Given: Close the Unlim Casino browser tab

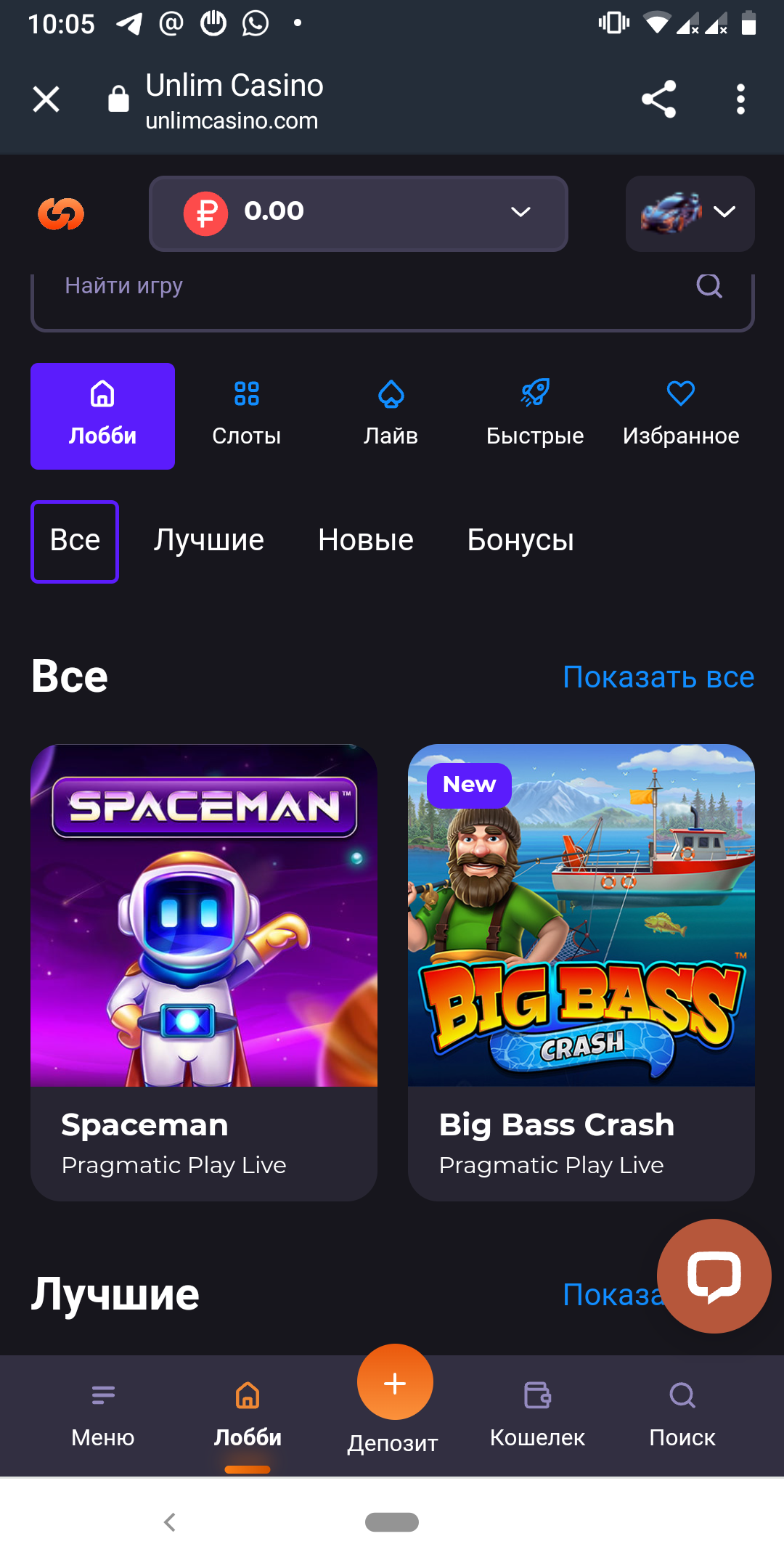Looking at the screenshot, I should click(x=46, y=99).
